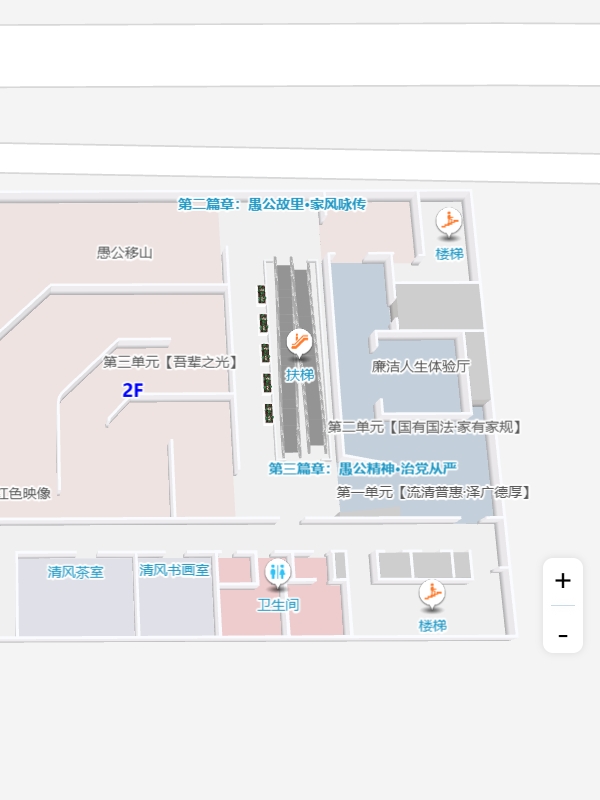Tap the lower stairs (楼梯) marker
Viewport: 600px width, 800px height.
click(x=432, y=596)
